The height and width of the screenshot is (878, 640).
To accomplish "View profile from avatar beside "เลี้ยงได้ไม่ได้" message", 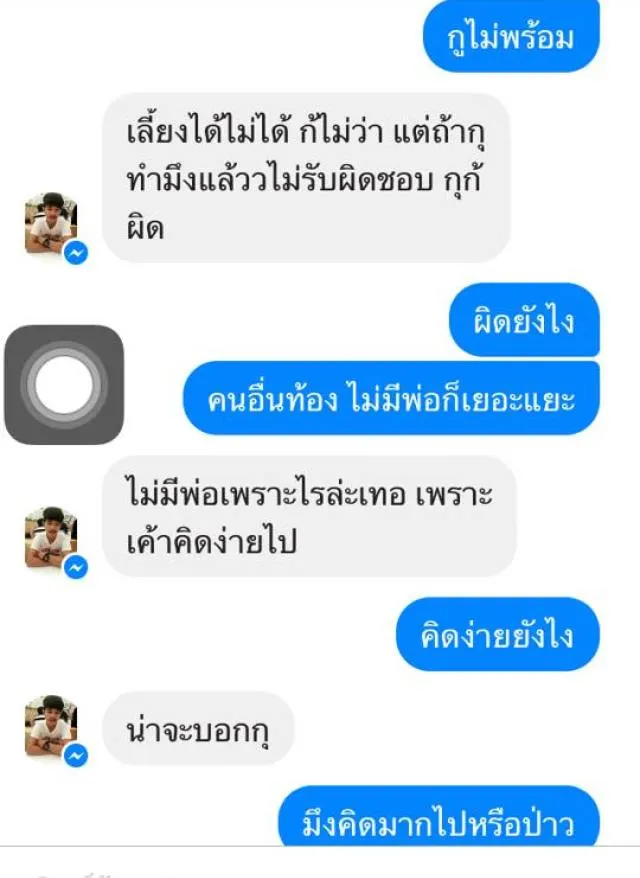I will pyautogui.click(x=51, y=224).
